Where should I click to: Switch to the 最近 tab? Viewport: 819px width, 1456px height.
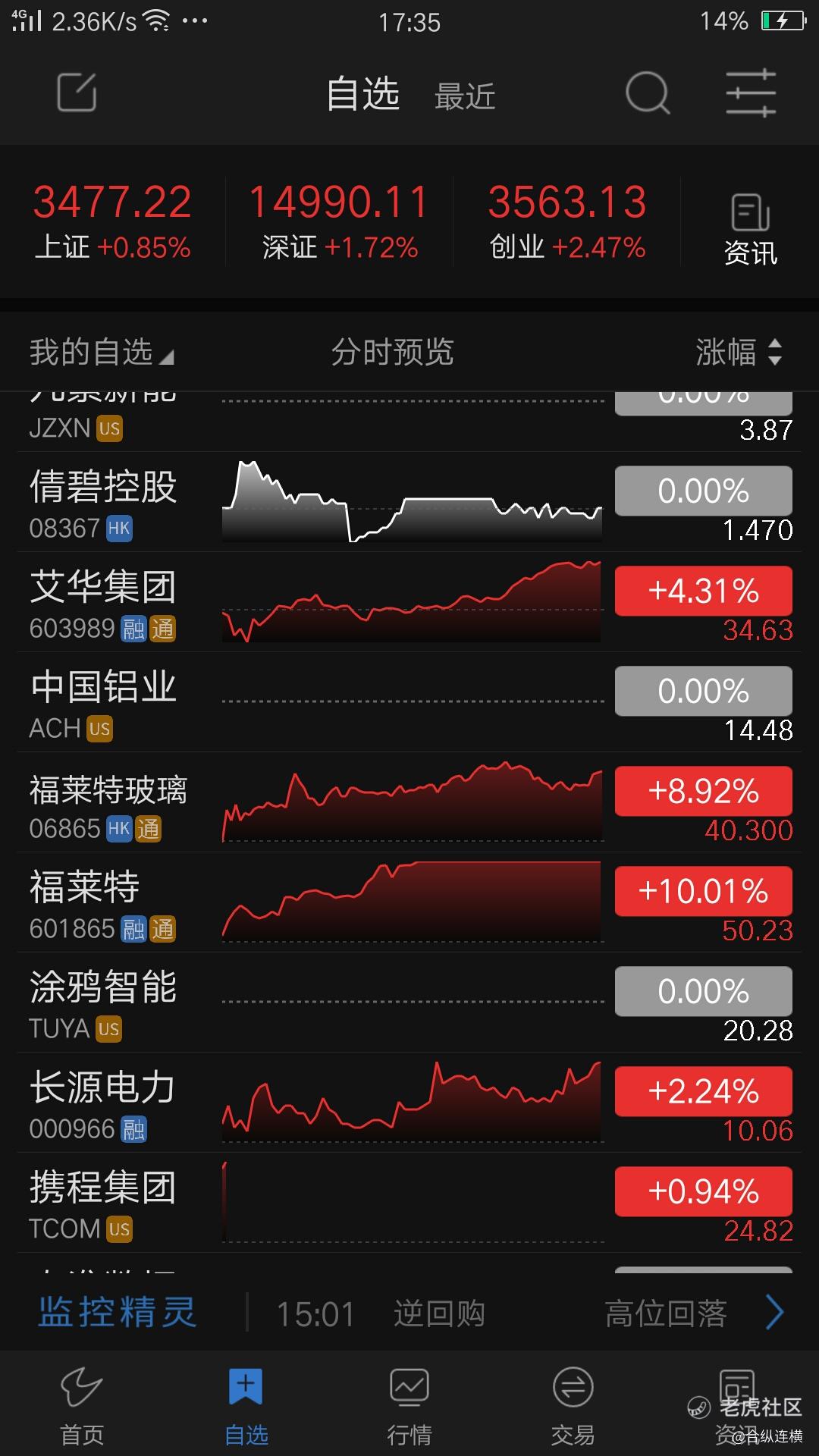click(x=465, y=96)
